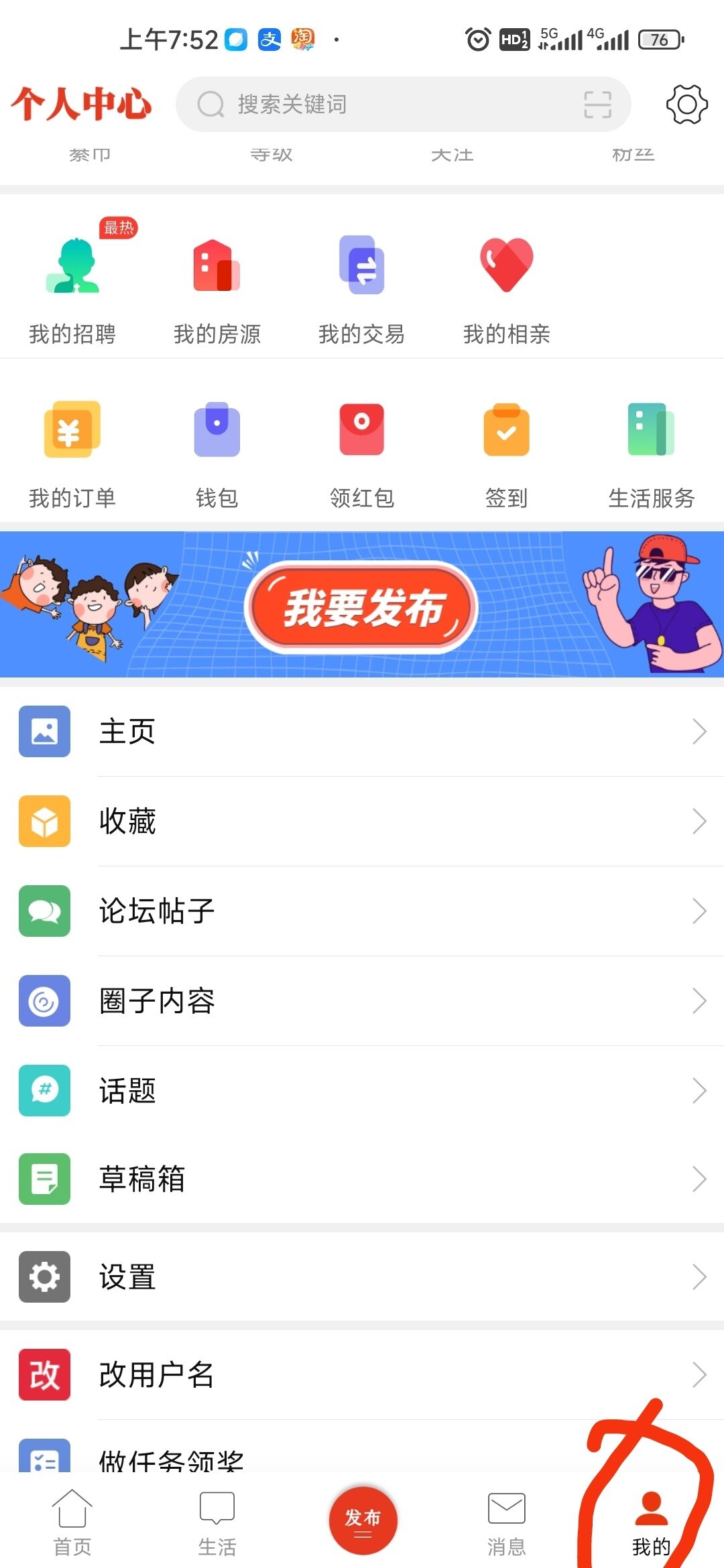Open the scan code icon
Image resolution: width=724 pixels, height=1568 pixels.
click(597, 105)
